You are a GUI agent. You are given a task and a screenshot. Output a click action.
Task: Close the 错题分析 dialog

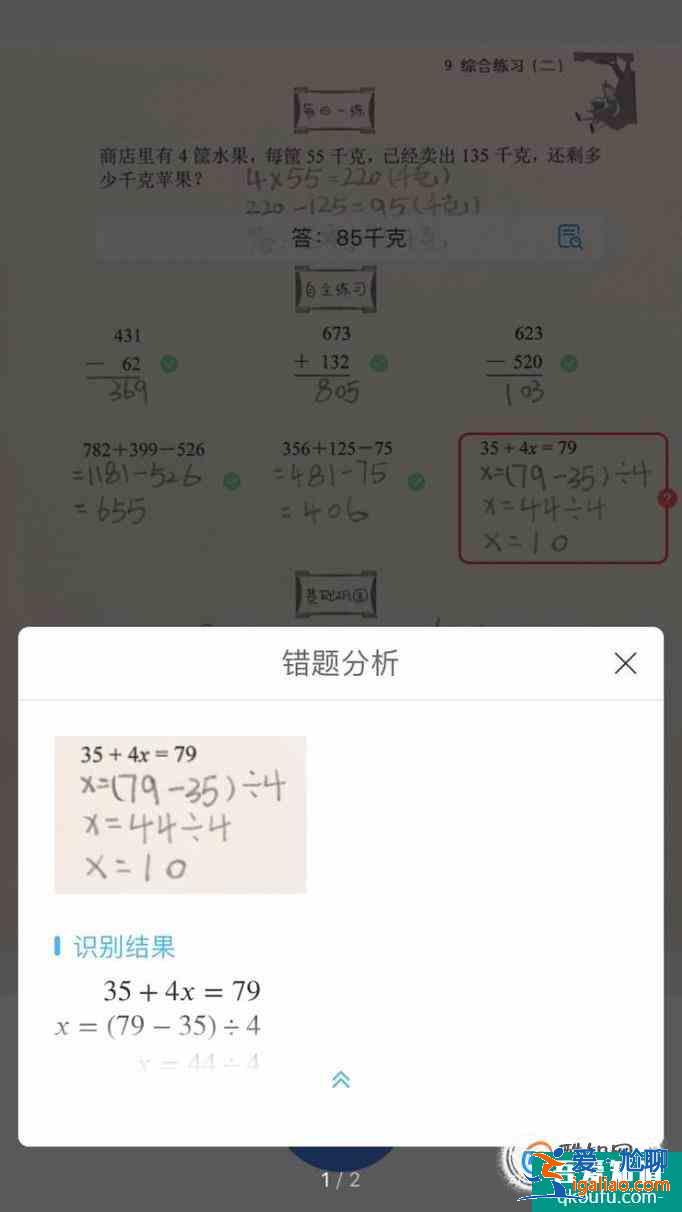pyautogui.click(x=625, y=663)
